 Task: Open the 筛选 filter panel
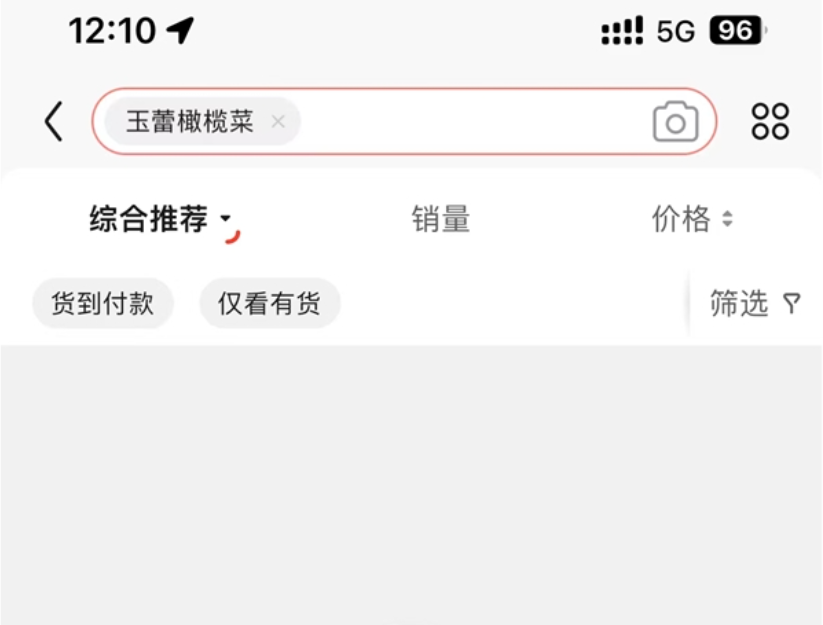755,303
